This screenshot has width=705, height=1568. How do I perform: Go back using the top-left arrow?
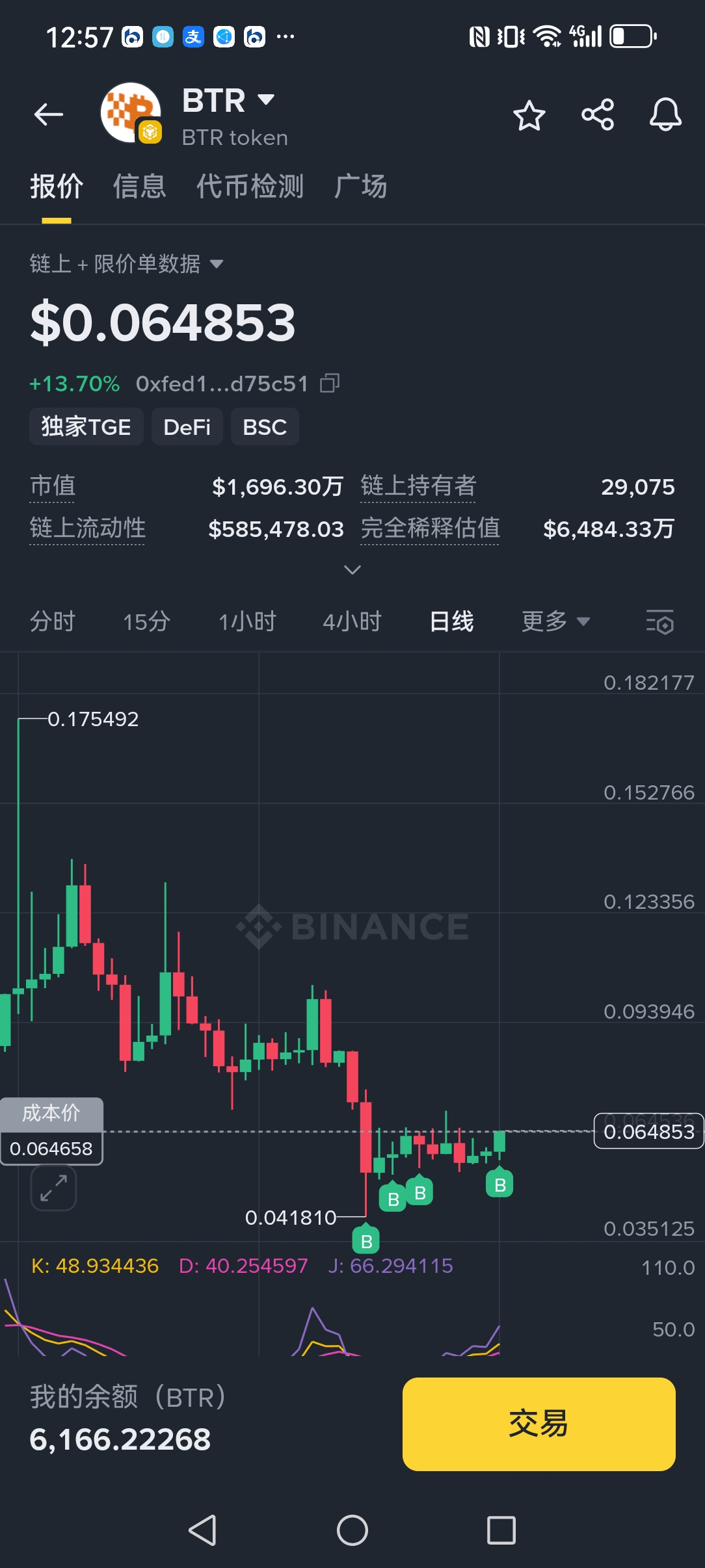[x=49, y=115]
